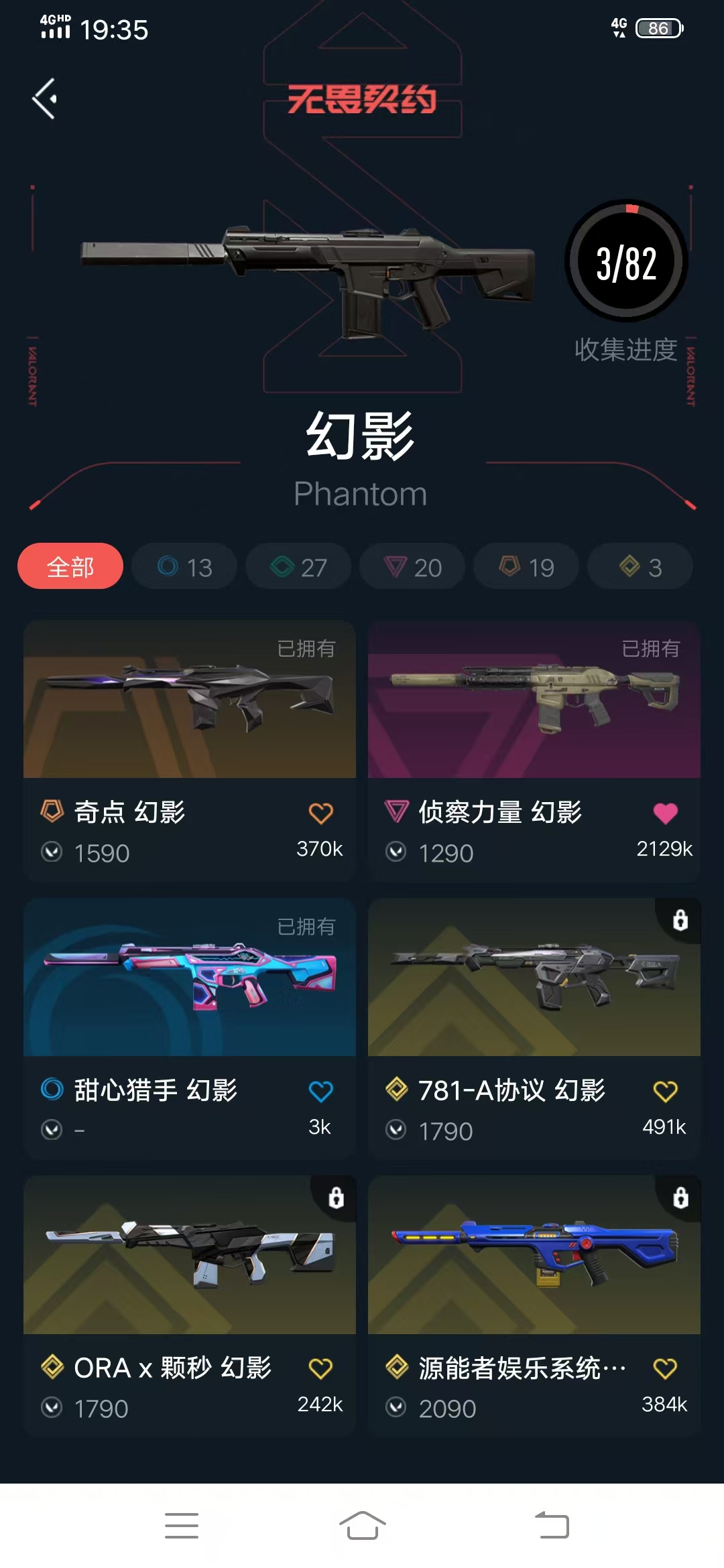Like the 奇点 幻影 skin

click(320, 813)
